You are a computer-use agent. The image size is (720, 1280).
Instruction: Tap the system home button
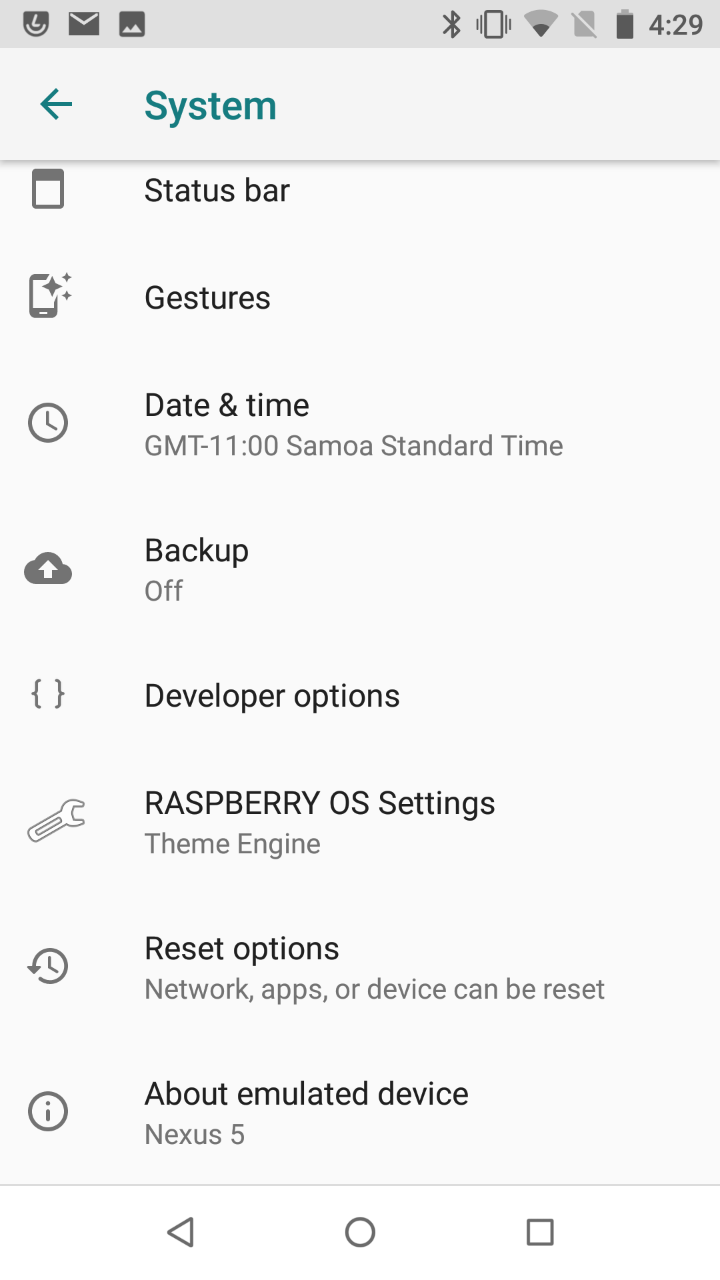[360, 1232]
